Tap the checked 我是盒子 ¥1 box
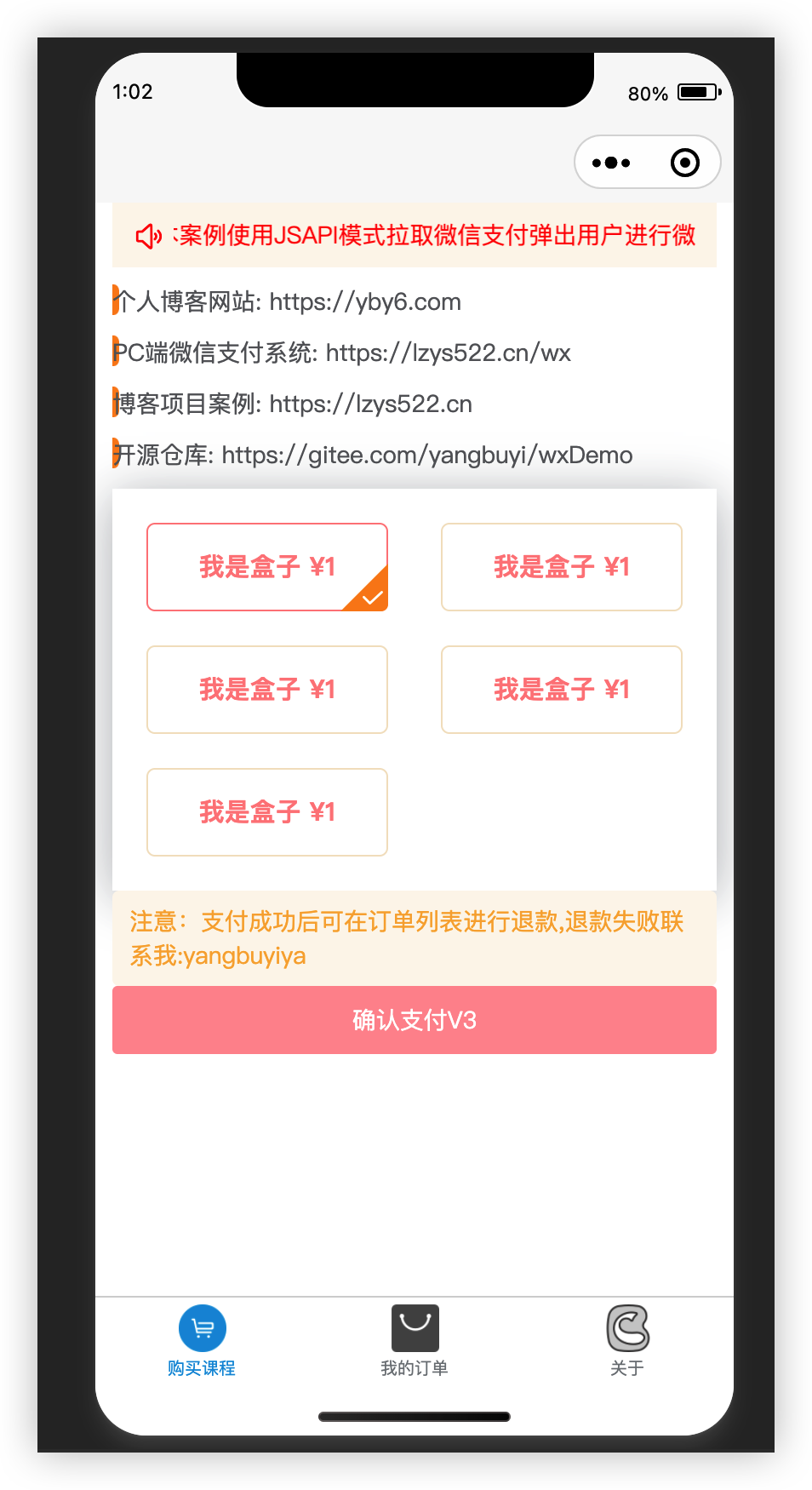This screenshot has width=812, height=1490. point(267,567)
